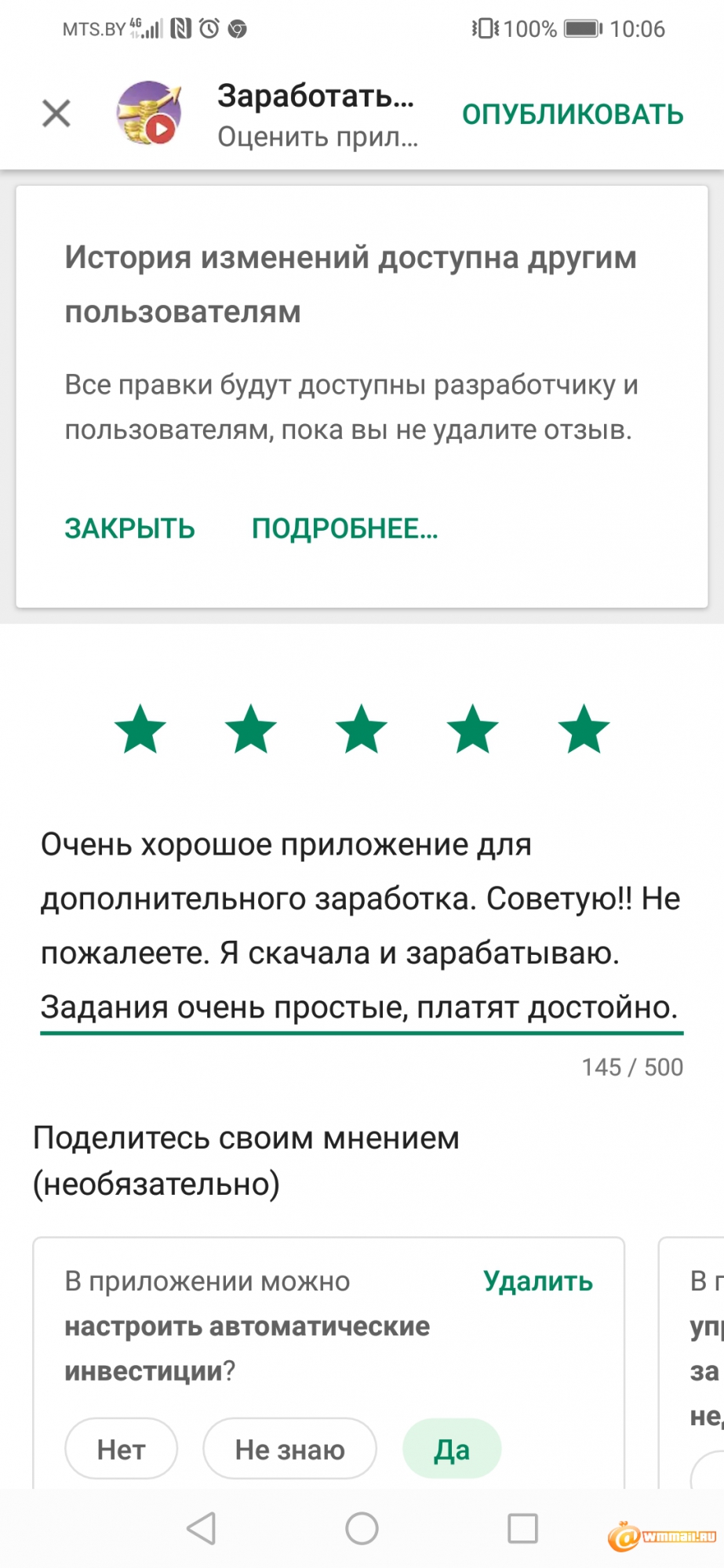Edit the review text field

[362, 926]
